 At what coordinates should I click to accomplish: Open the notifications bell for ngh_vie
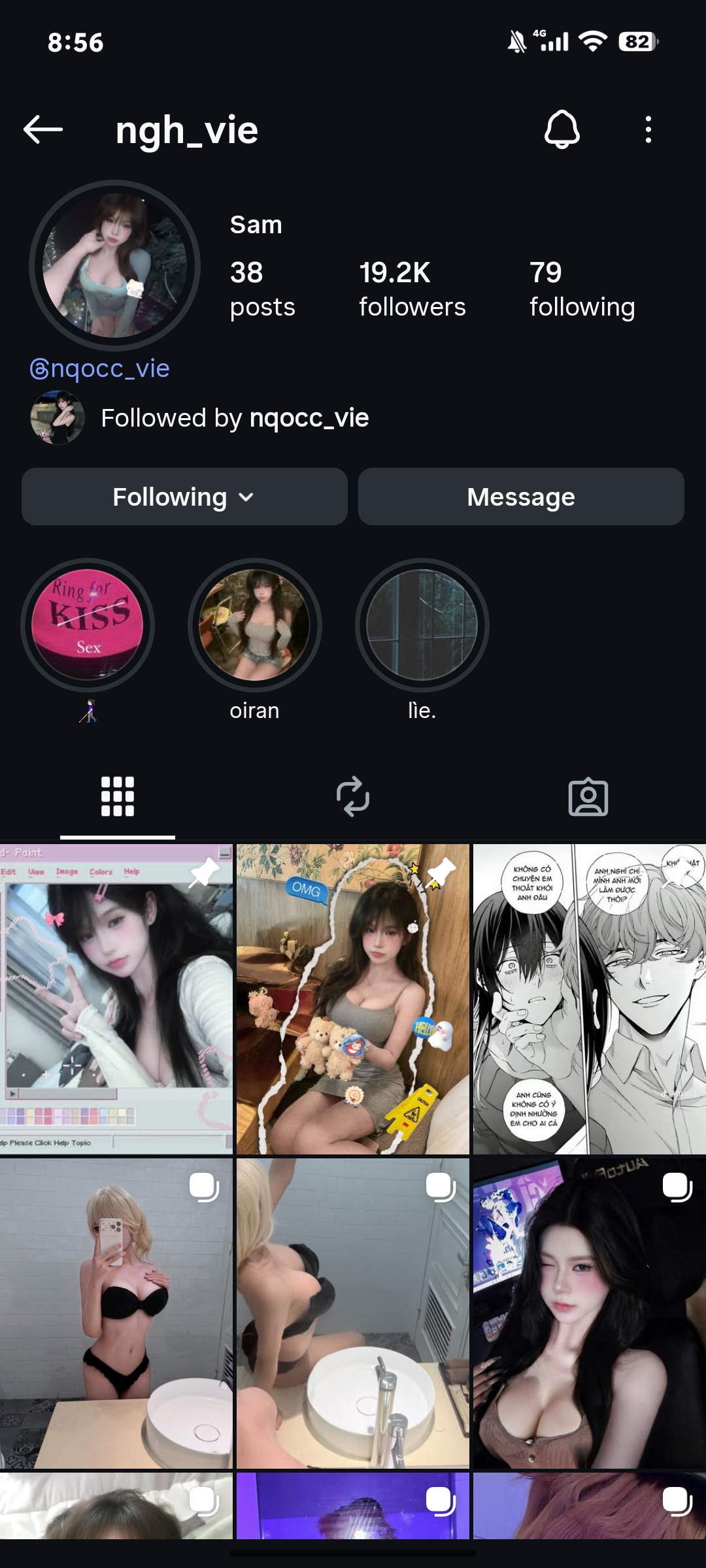(x=562, y=129)
